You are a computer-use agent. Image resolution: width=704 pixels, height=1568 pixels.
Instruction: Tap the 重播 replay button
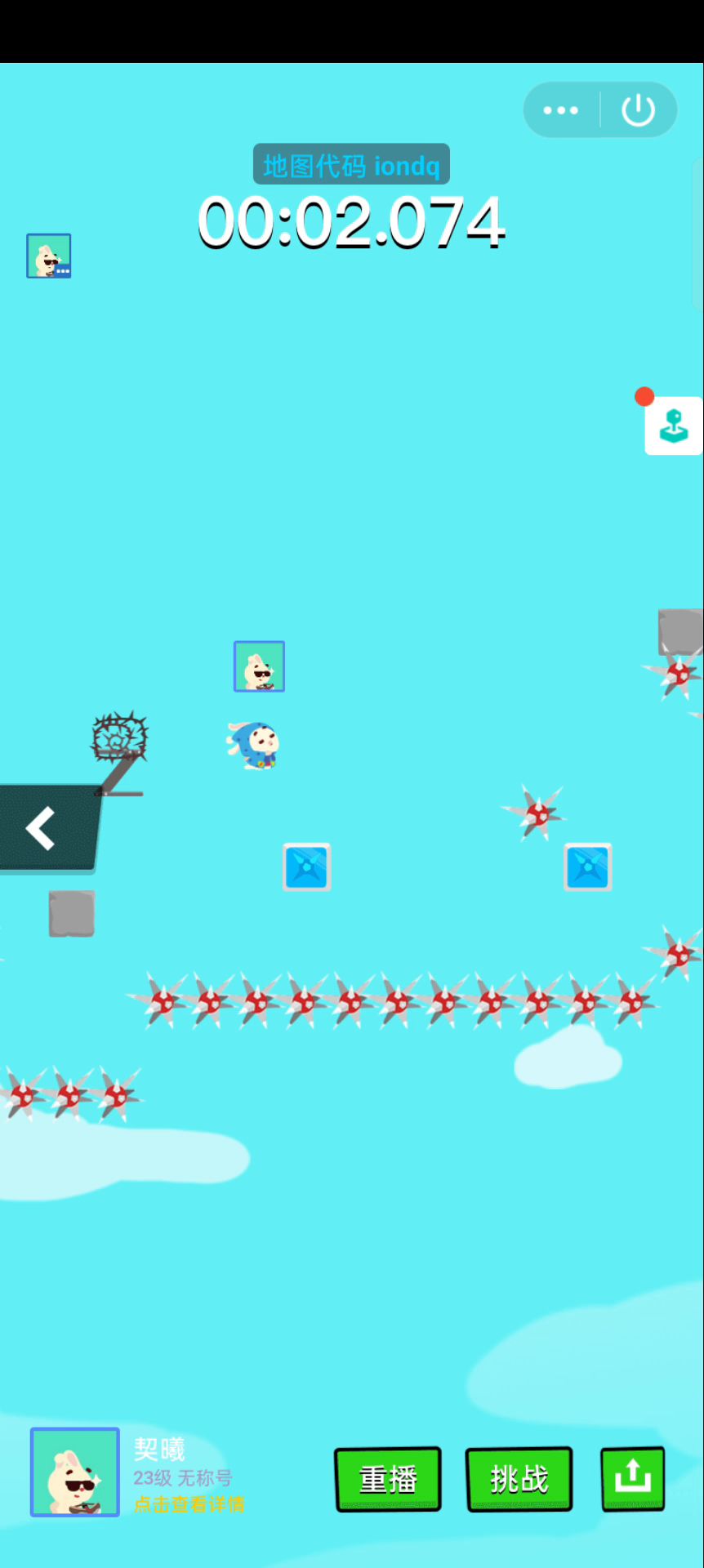[x=388, y=1479]
